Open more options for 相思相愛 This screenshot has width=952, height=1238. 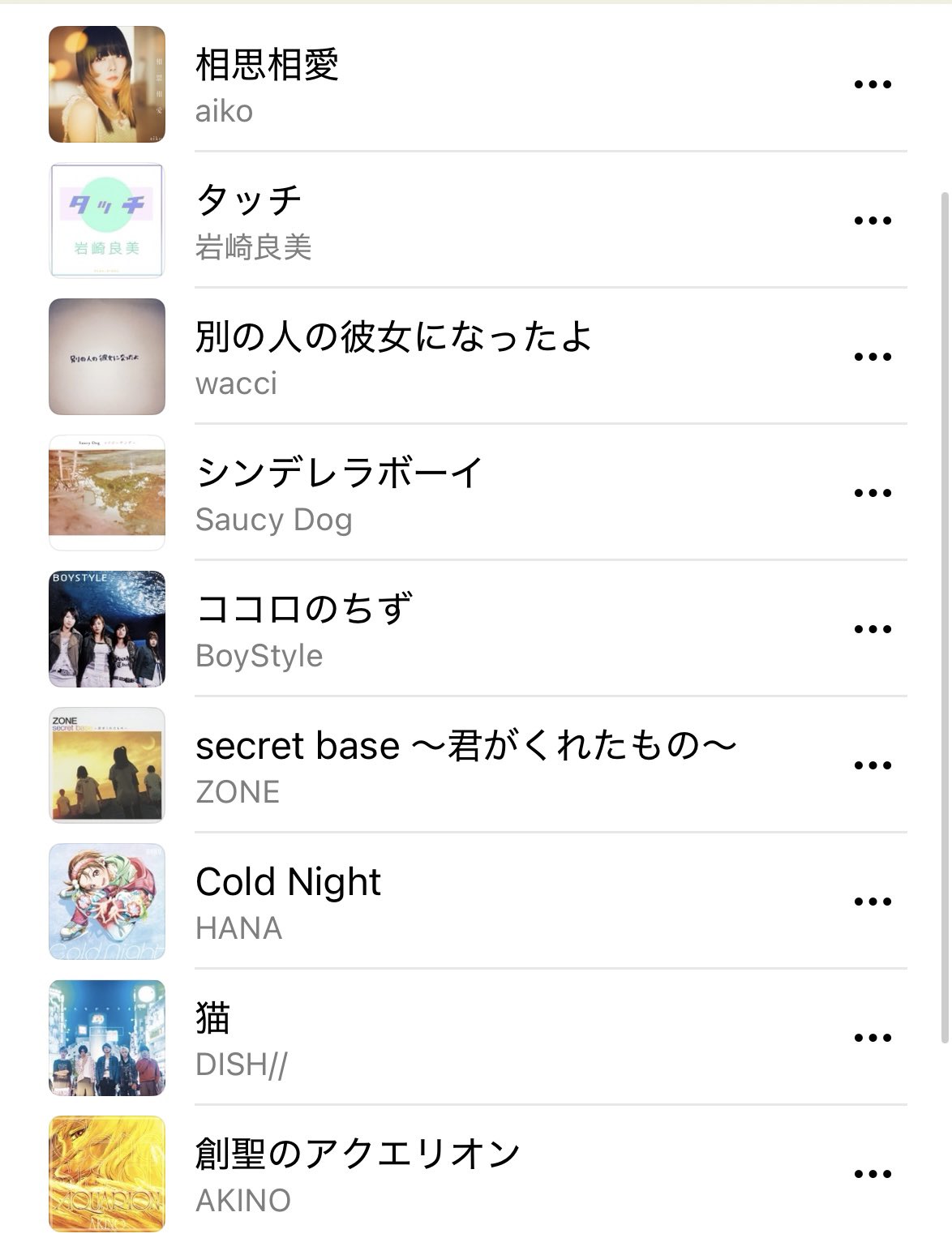(x=873, y=84)
